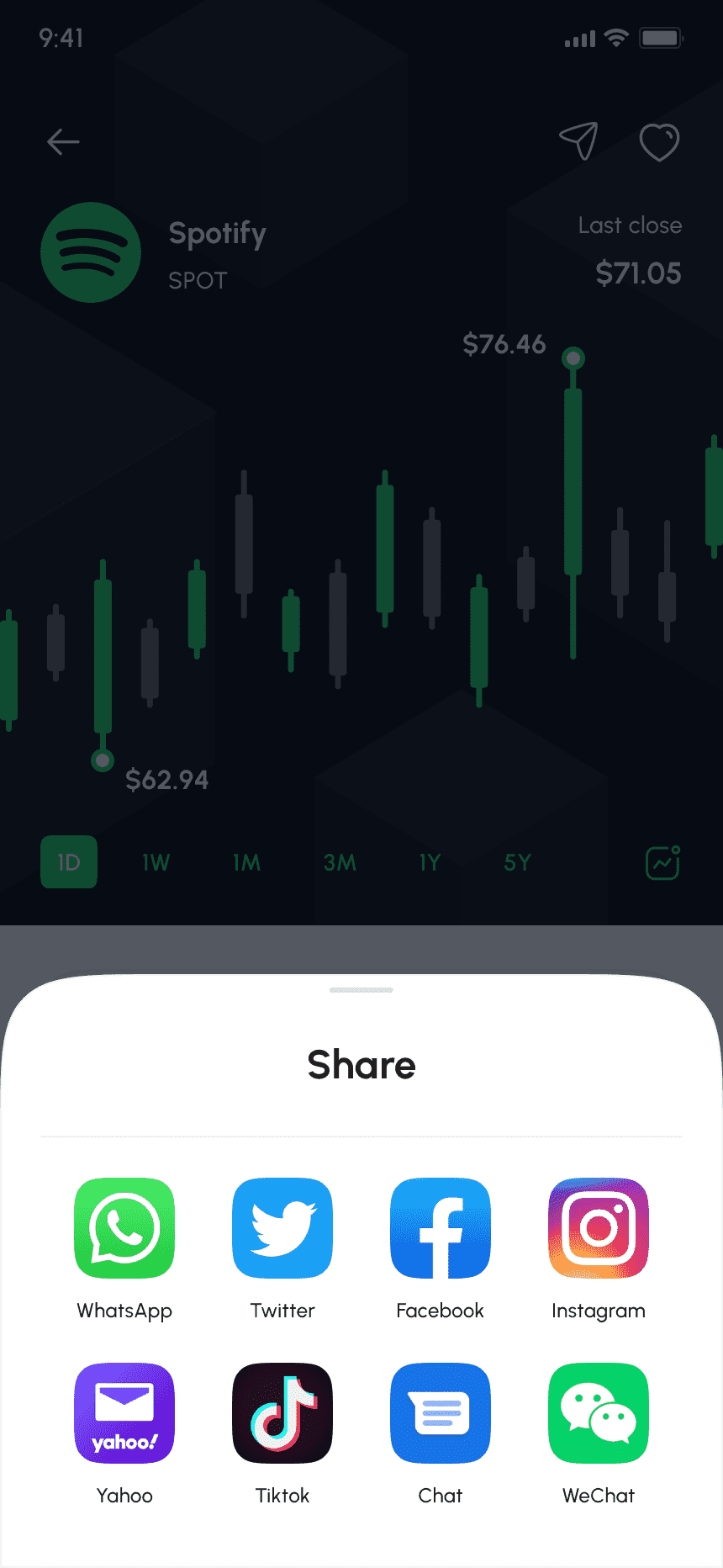723x1568 pixels.
Task: Share the stock through WeChat
Action: pyautogui.click(x=599, y=1413)
